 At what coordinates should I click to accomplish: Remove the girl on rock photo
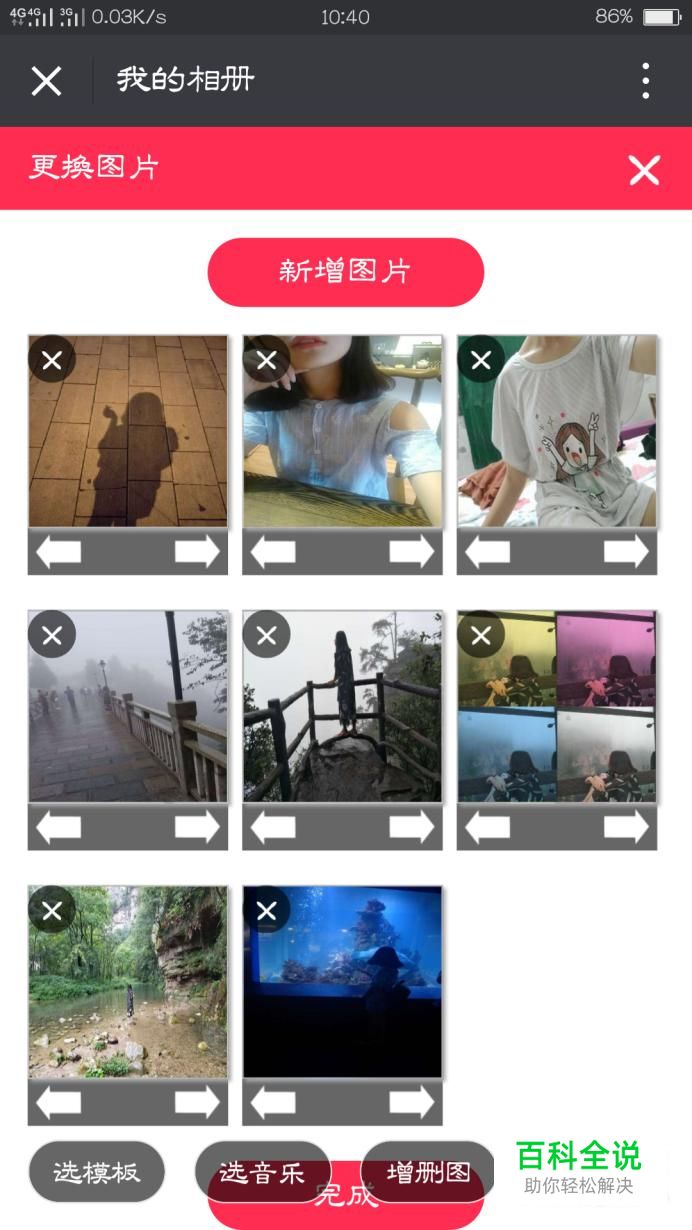[x=266, y=635]
